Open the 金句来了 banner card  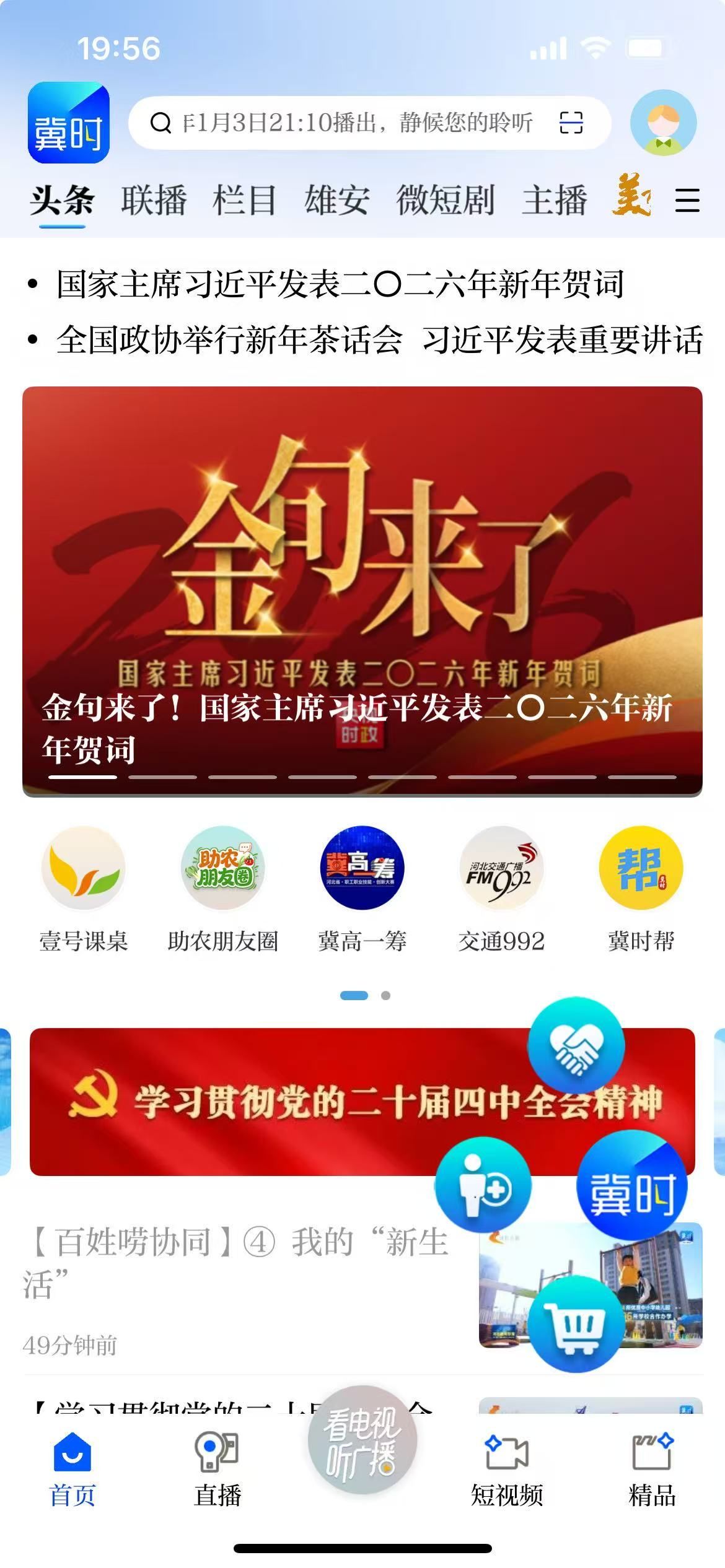362,588
